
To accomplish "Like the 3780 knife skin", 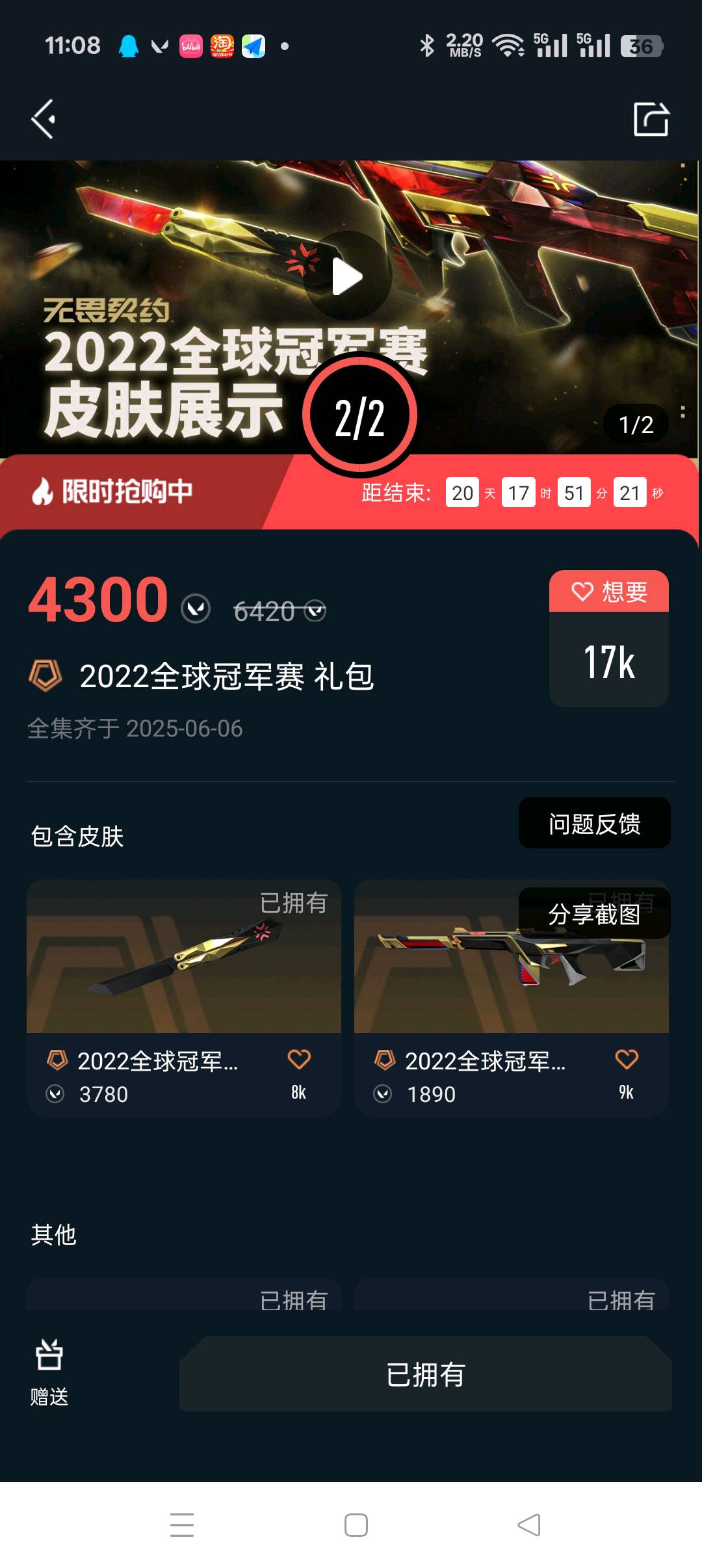I will (299, 1060).
